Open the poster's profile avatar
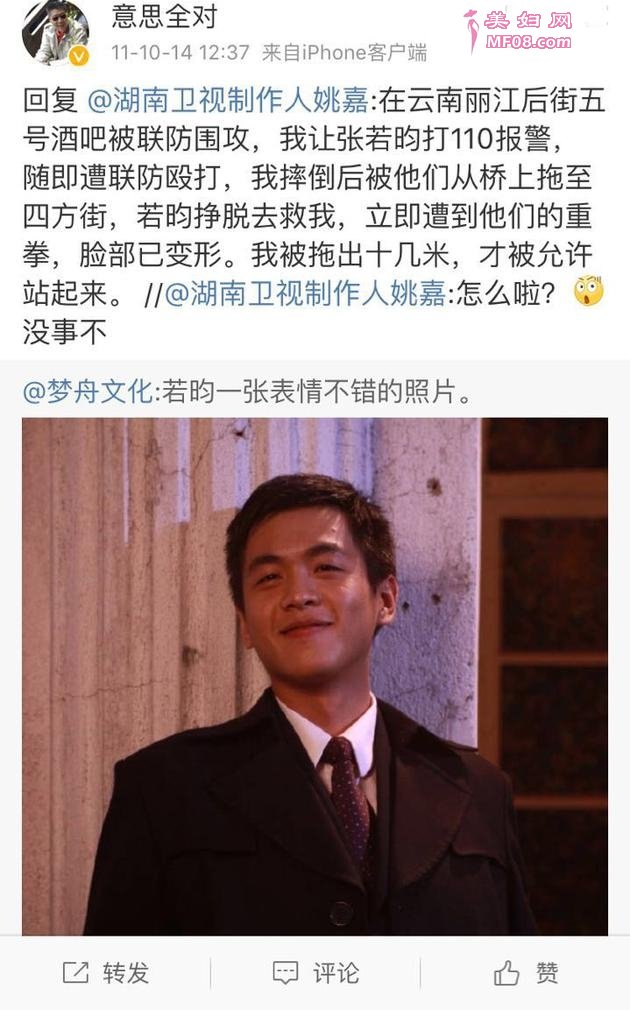Viewport: 630px width, 1010px height. tap(55, 33)
